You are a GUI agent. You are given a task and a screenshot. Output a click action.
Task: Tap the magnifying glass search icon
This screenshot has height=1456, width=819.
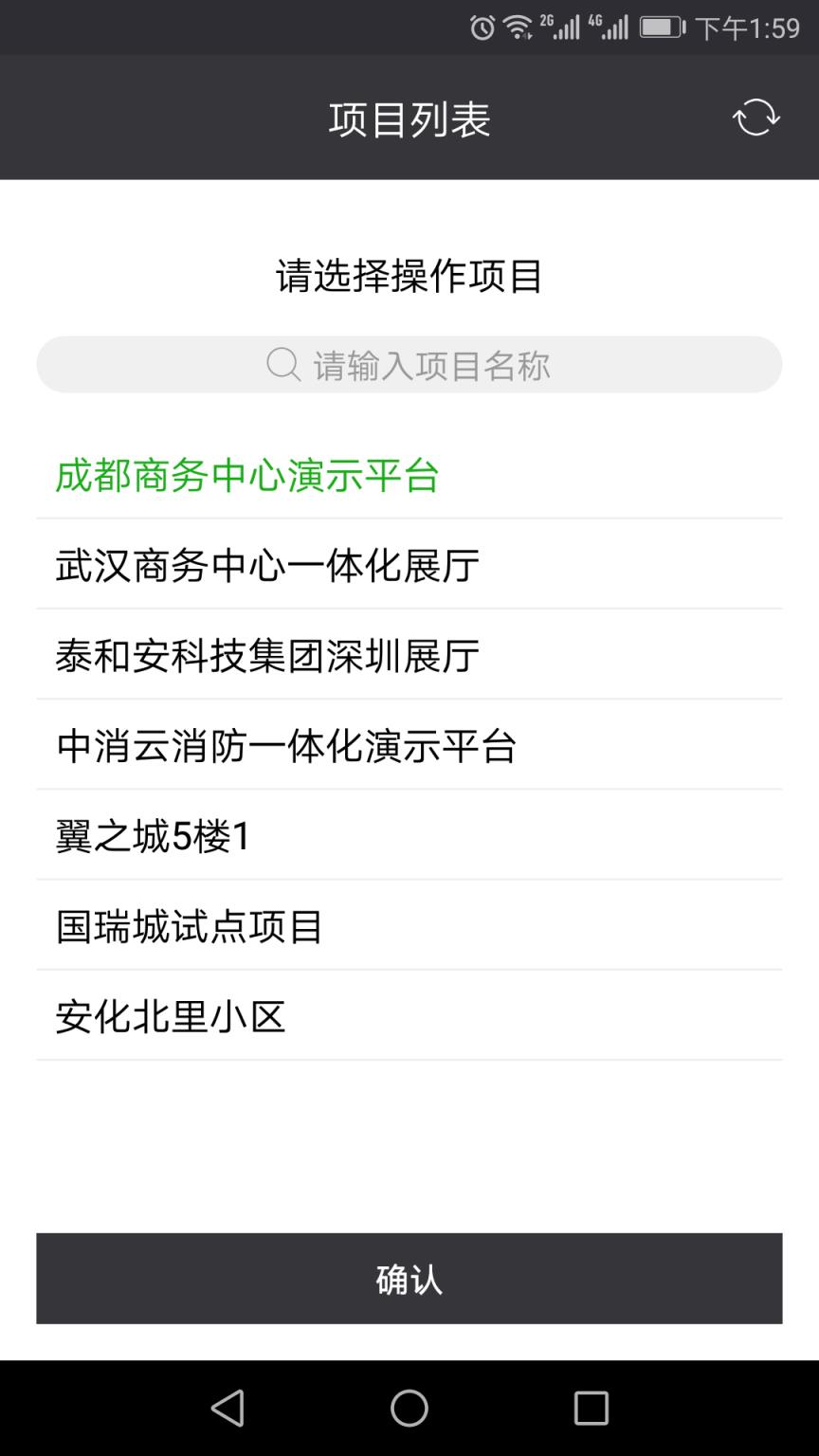(x=282, y=364)
